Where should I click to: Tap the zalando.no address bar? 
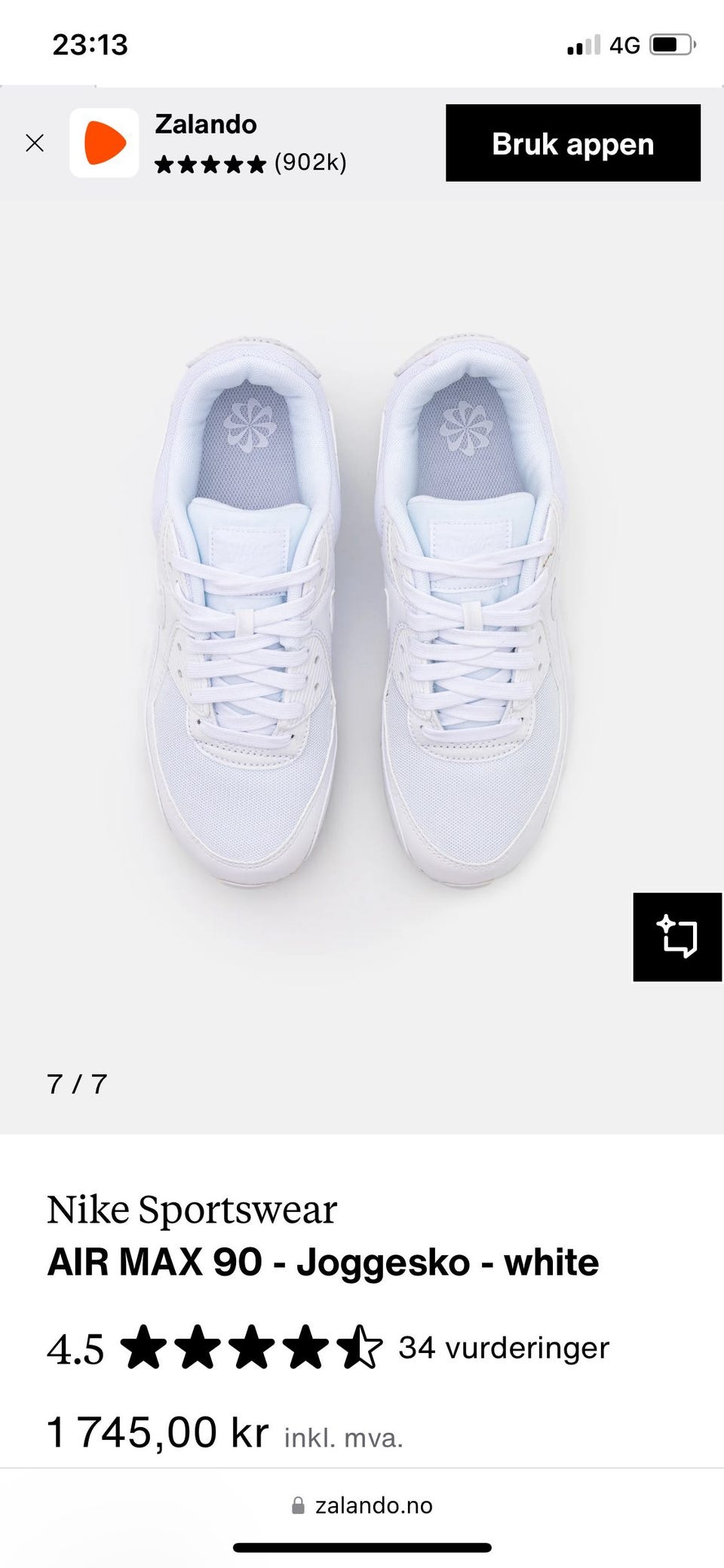click(362, 1505)
